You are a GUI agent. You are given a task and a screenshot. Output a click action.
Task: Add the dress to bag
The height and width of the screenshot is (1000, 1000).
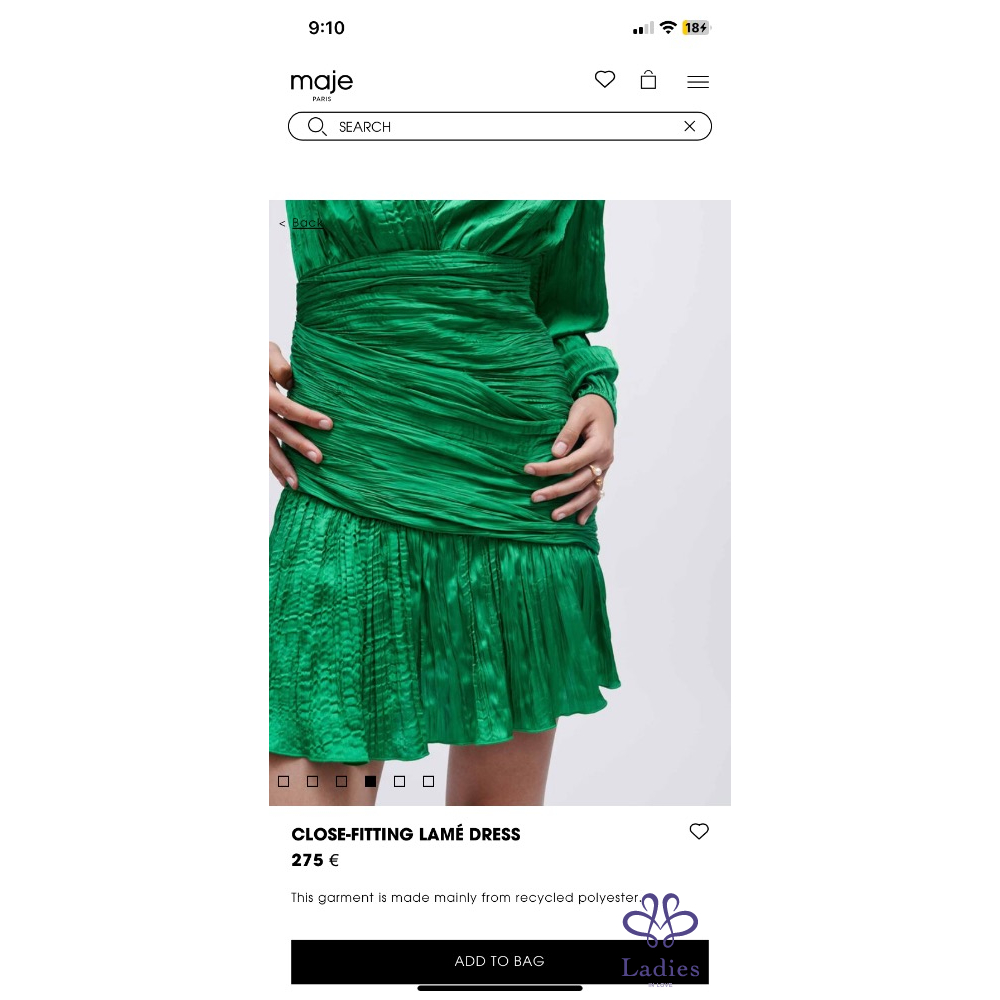[499, 961]
